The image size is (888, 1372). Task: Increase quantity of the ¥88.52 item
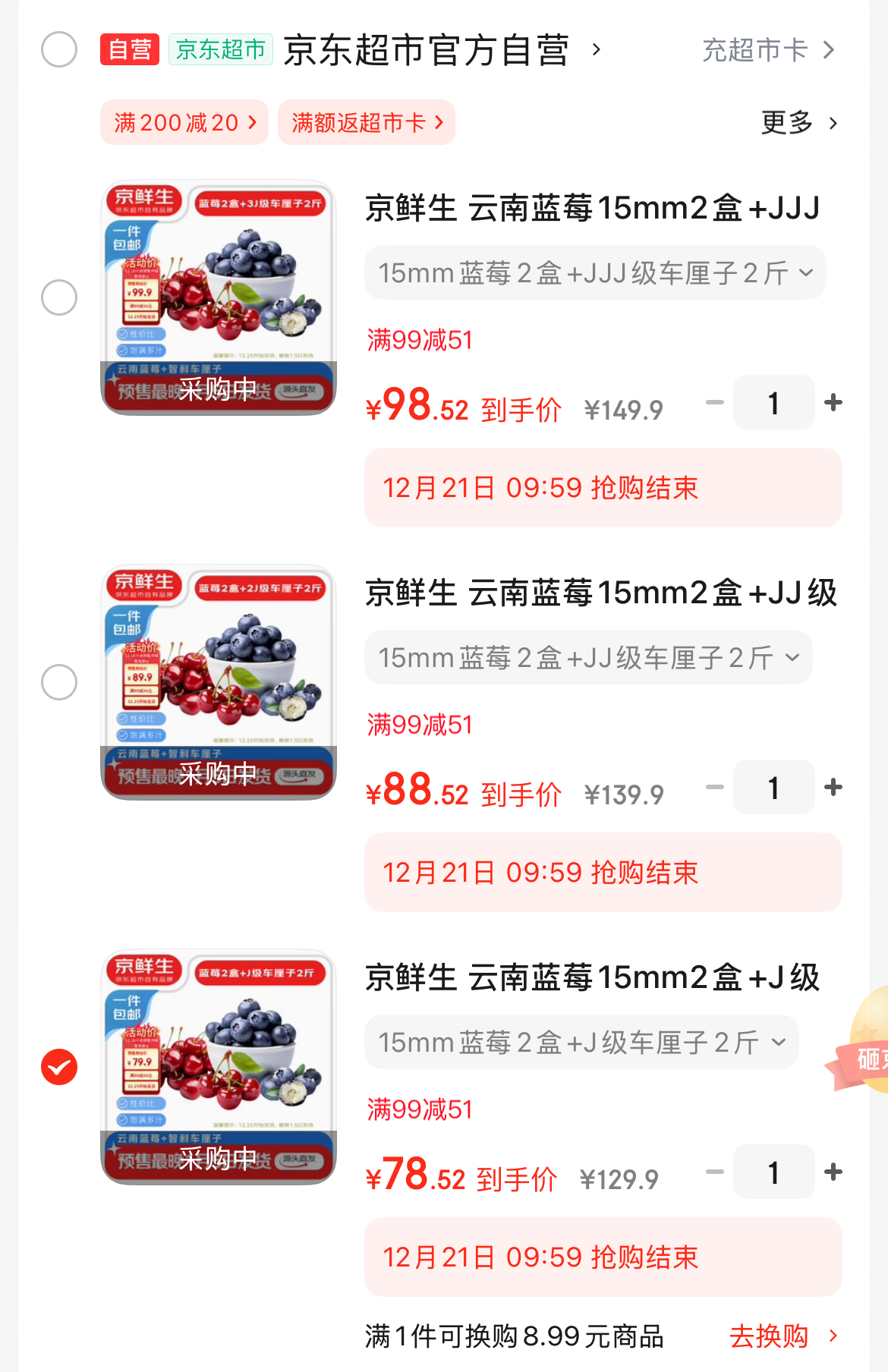pos(833,788)
